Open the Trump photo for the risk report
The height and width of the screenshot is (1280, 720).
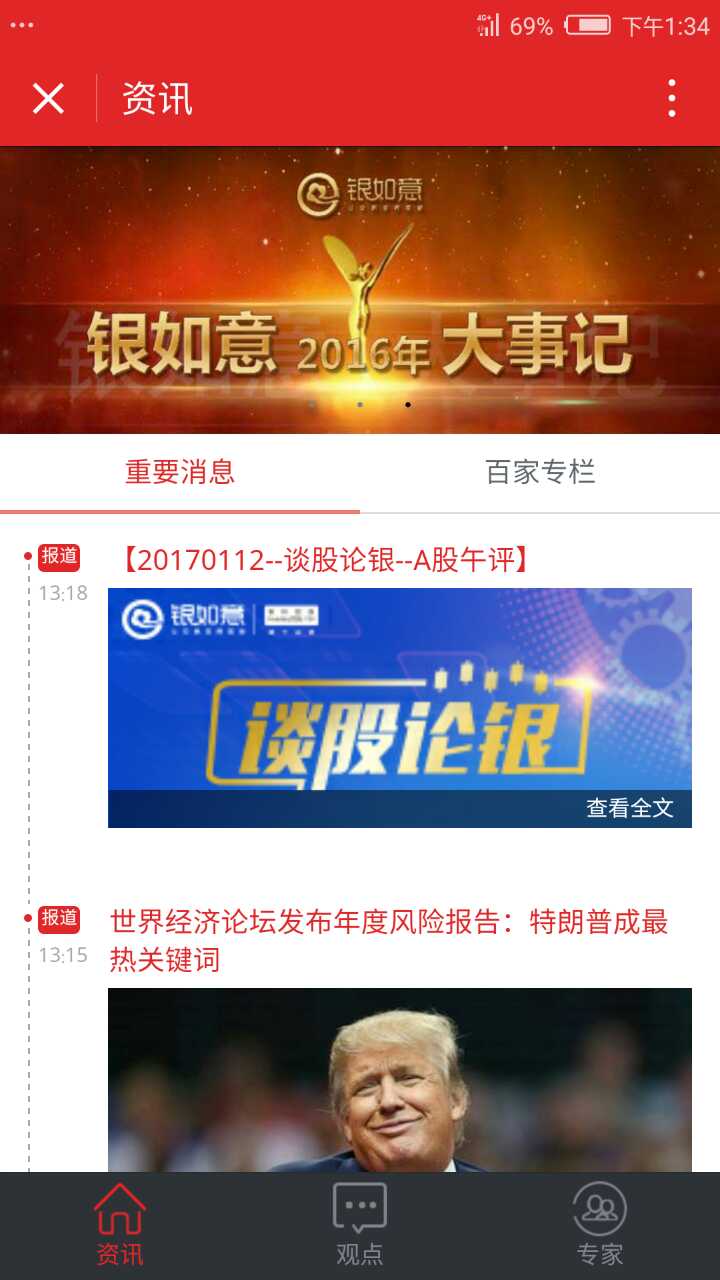click(400, 1080)
